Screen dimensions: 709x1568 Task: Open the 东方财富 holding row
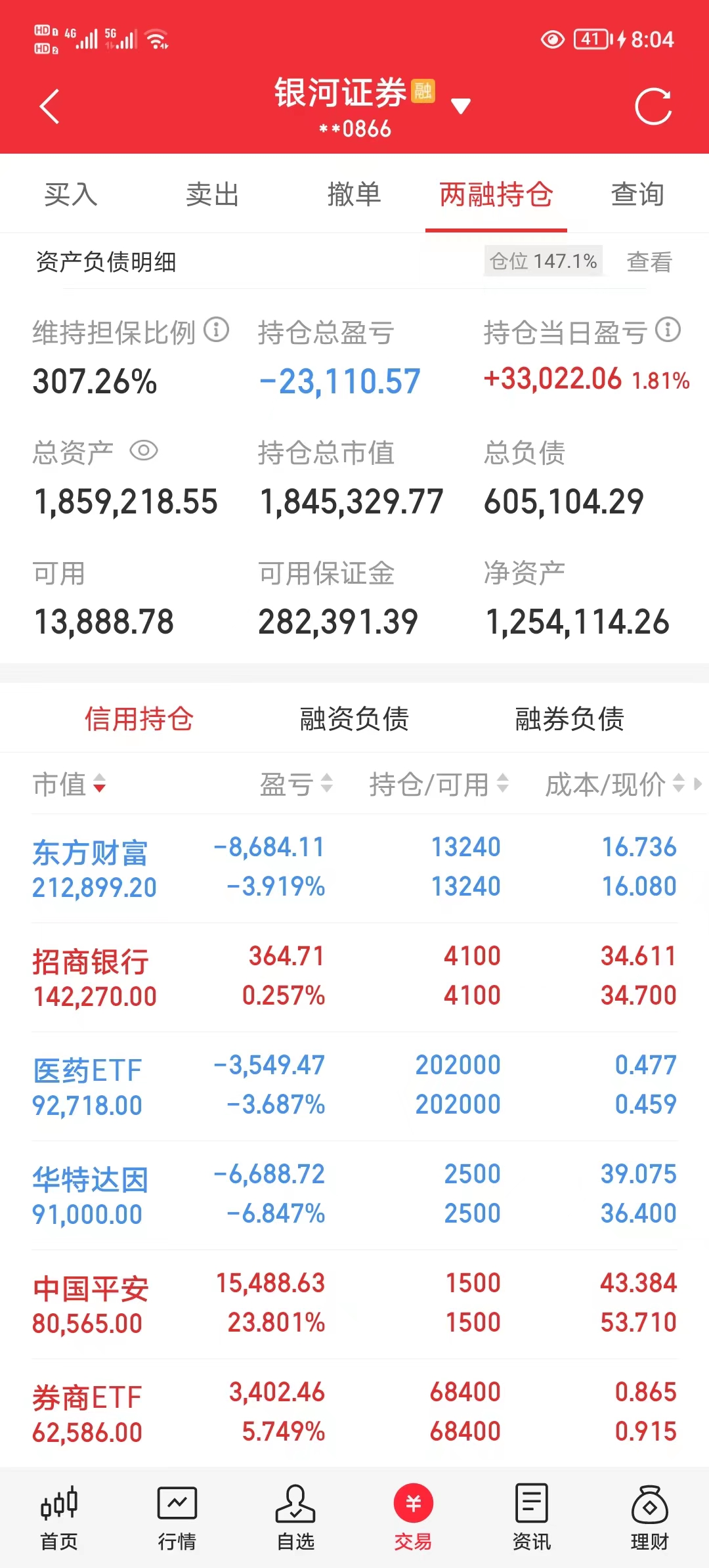pyautogui.click(x=354, y=868)
